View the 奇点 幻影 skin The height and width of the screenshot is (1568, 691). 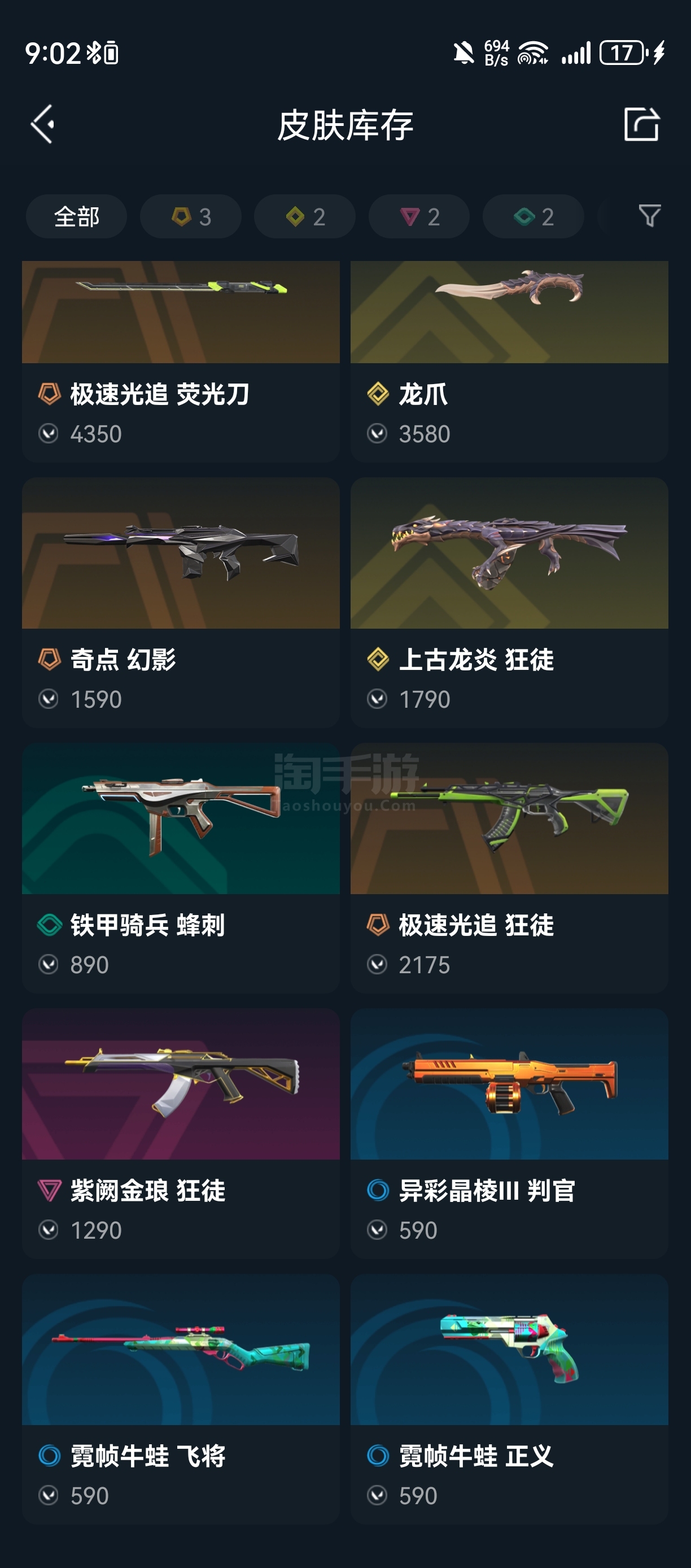[x=181, y=603]
